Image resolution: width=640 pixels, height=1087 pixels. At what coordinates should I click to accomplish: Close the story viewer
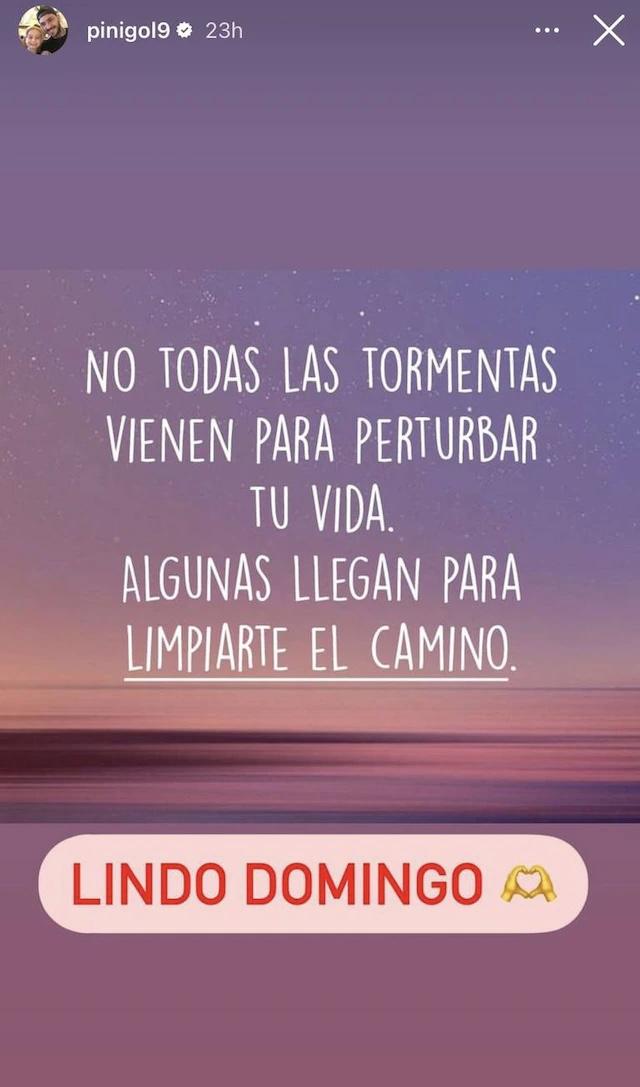608,31
